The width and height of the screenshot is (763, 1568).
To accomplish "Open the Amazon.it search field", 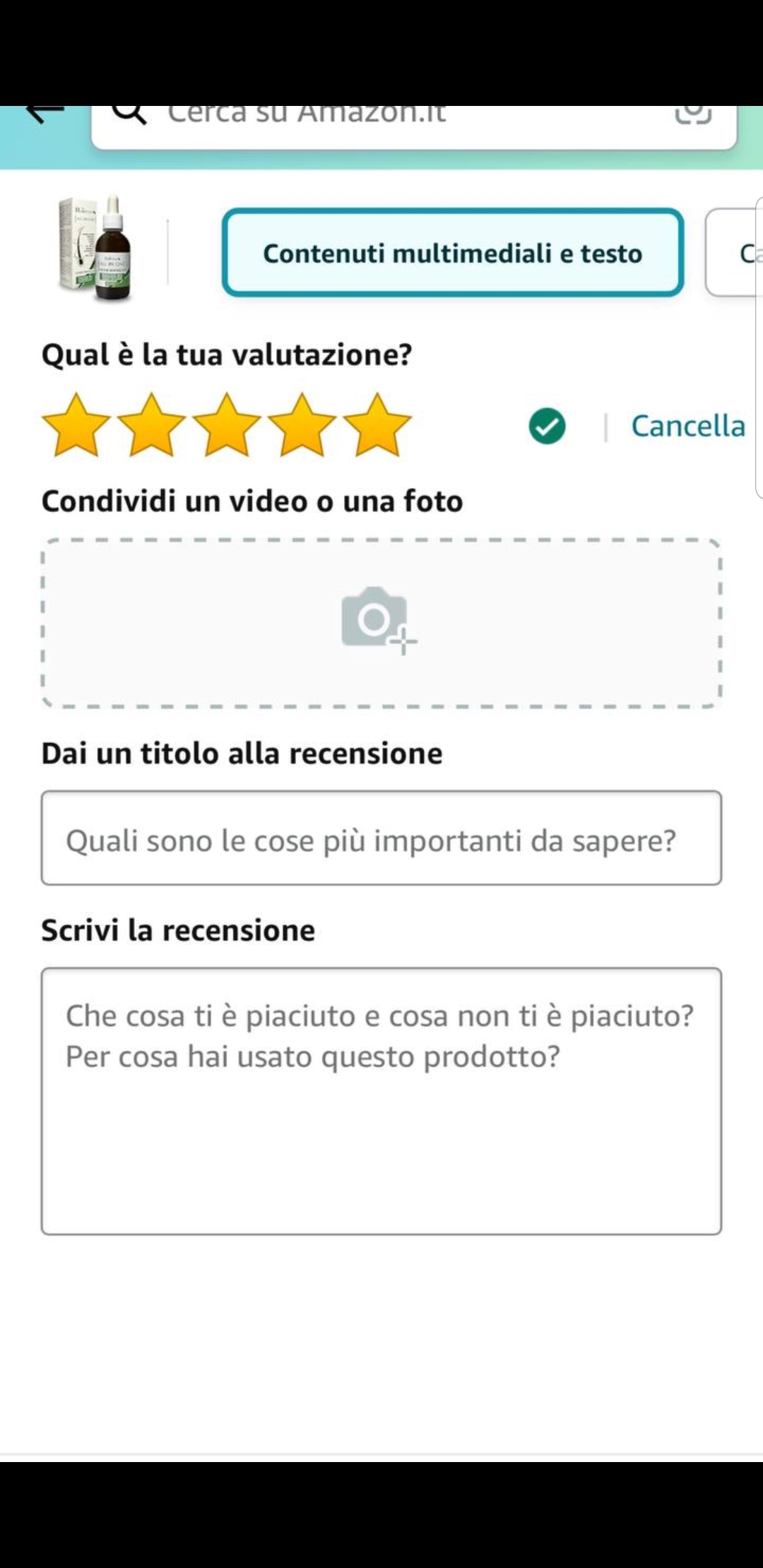I will (x=396, y=121).
